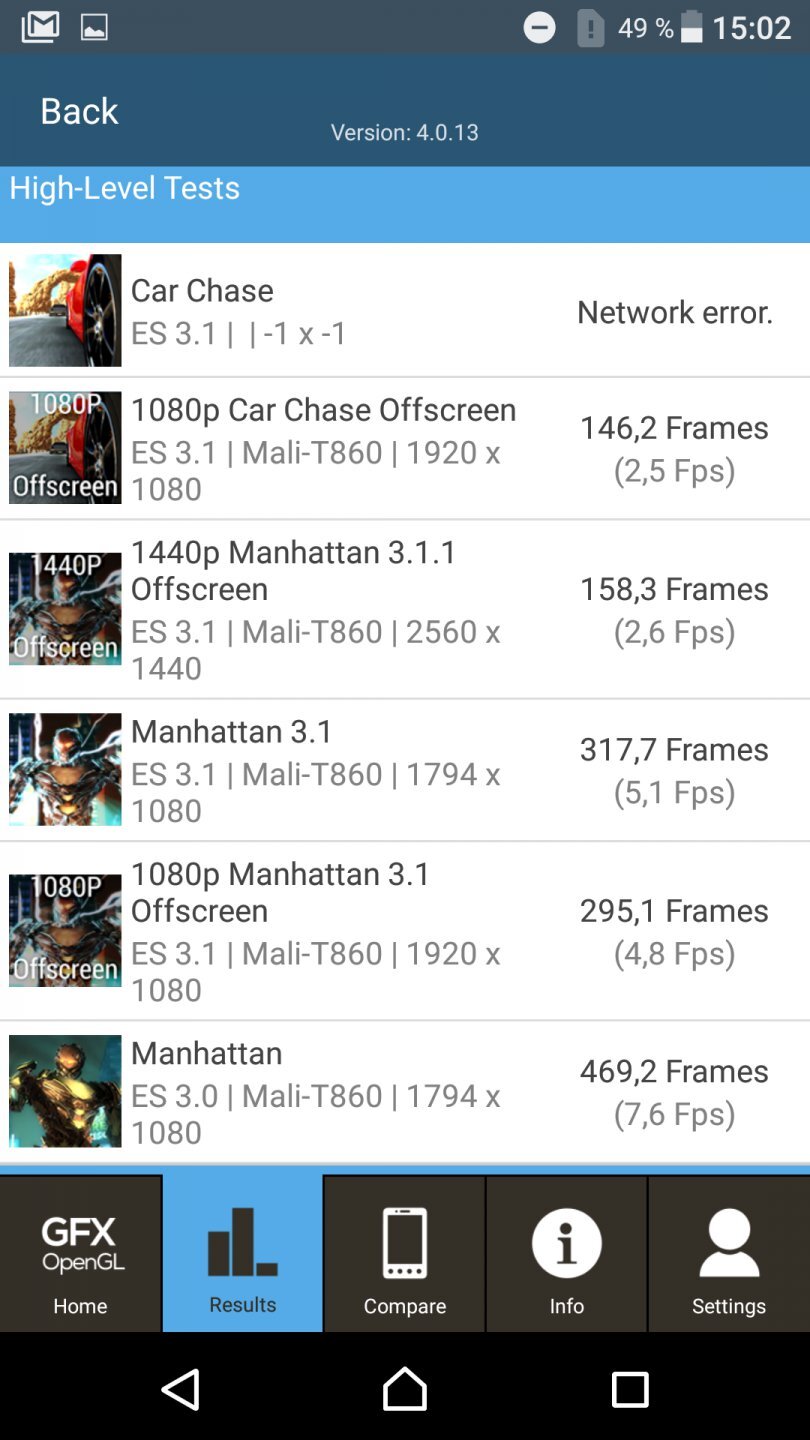Select the Results tab
Viewport: 810px width, 1440px height.
(243, 1254)
